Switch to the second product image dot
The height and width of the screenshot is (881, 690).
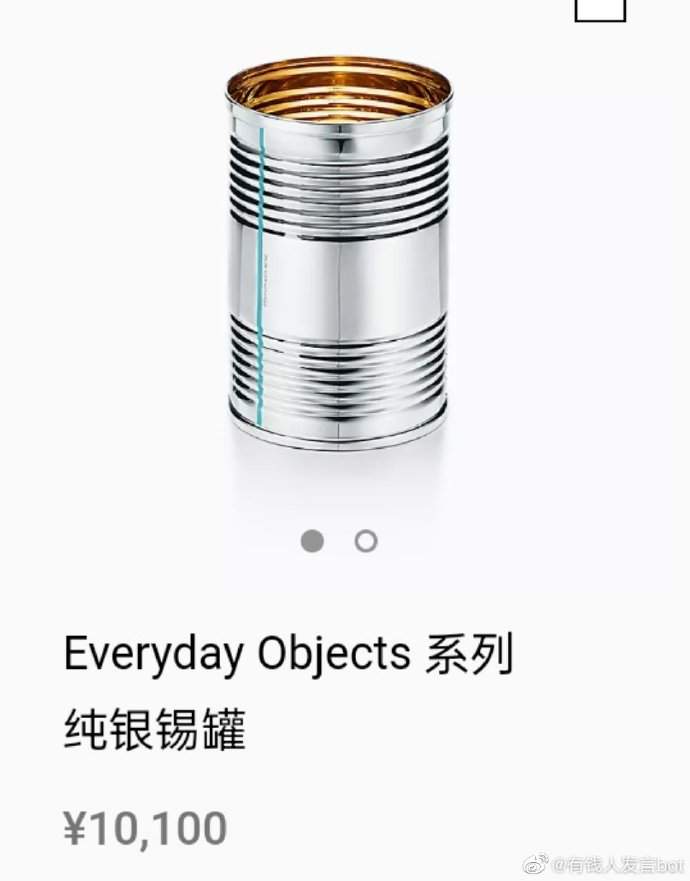click(x=366, y=541)
